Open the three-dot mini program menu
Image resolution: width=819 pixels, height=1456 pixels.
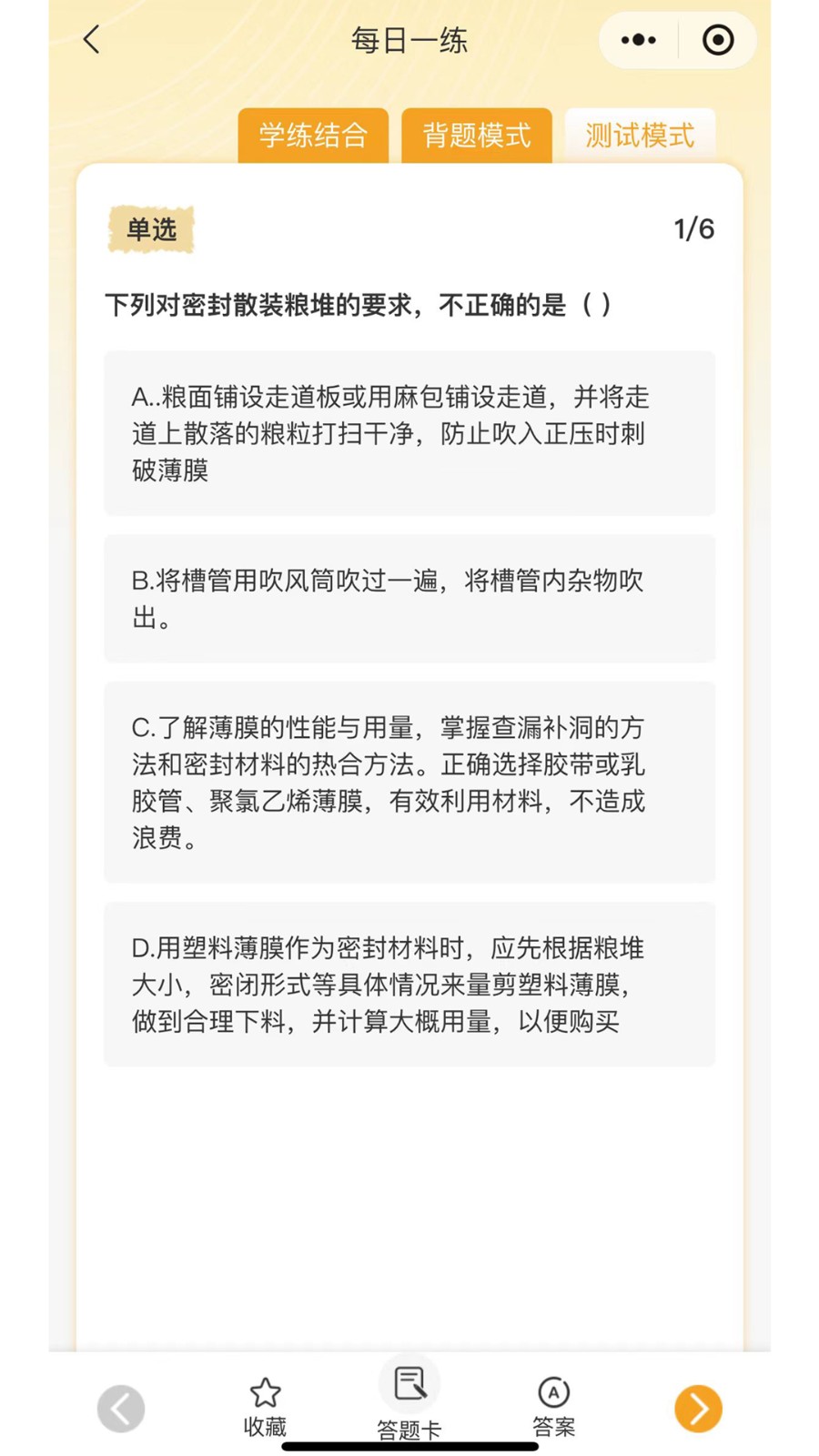pos(638,40)
